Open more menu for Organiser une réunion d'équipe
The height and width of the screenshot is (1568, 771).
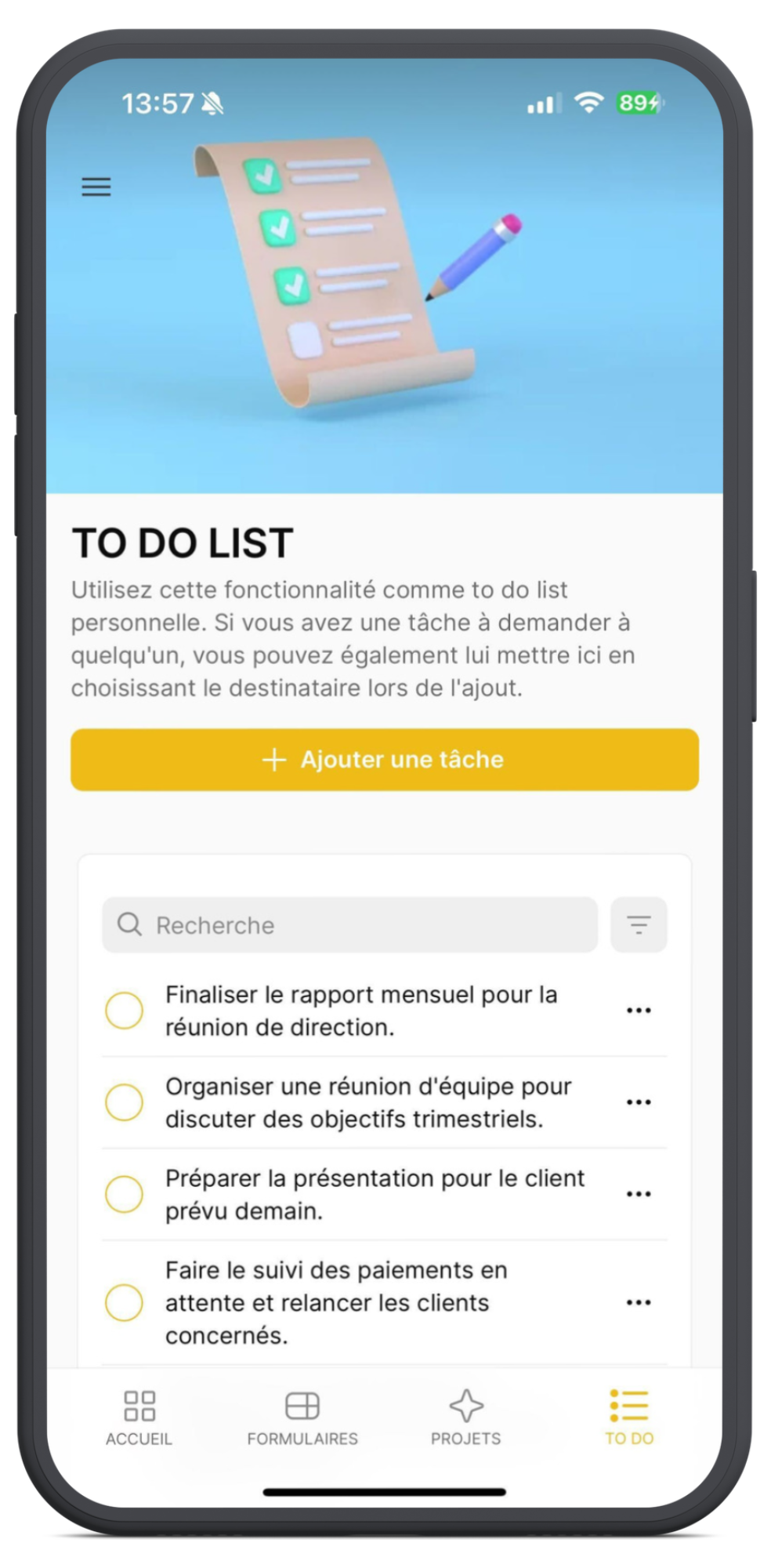[639, 1102]
